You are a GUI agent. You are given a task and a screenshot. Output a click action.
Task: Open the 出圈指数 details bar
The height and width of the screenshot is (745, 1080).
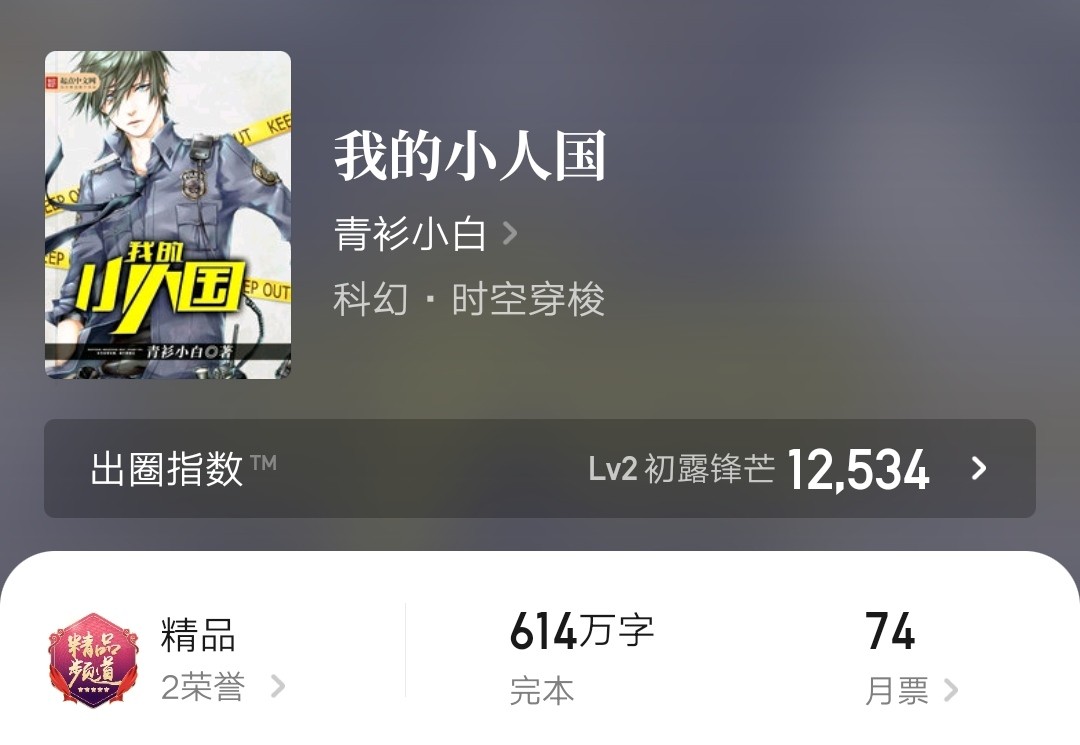point(539,468)
